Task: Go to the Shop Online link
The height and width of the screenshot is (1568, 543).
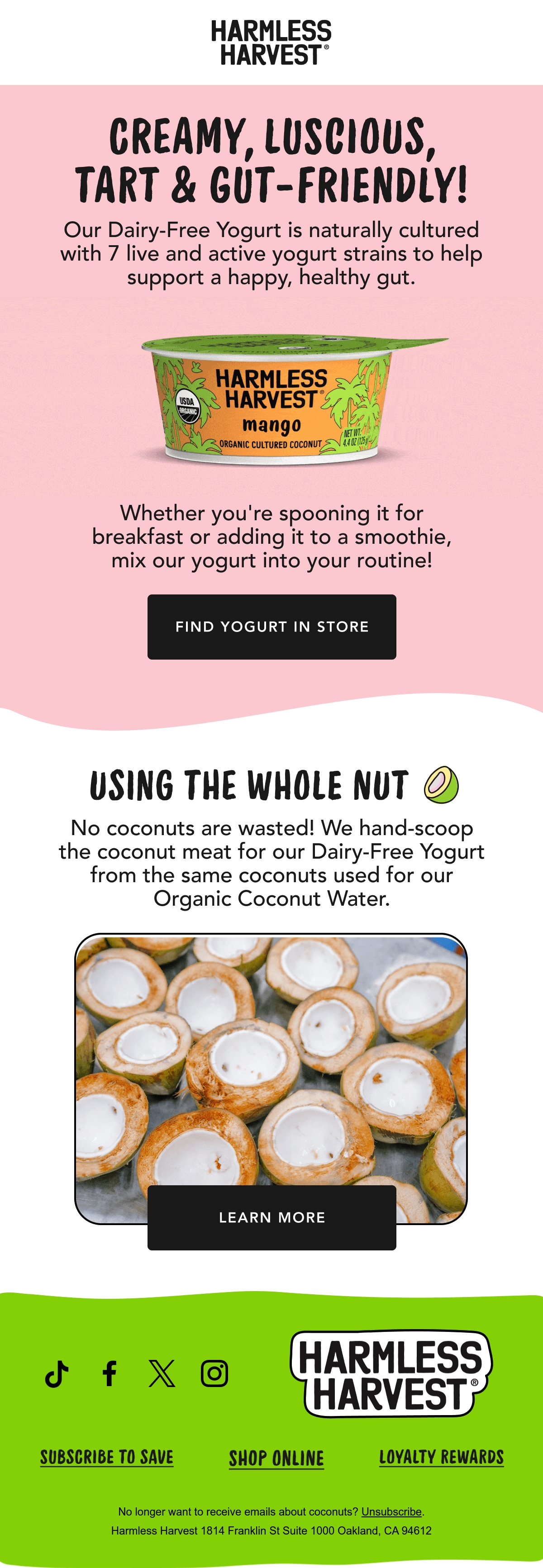Action: click(x=276, y=1459)
